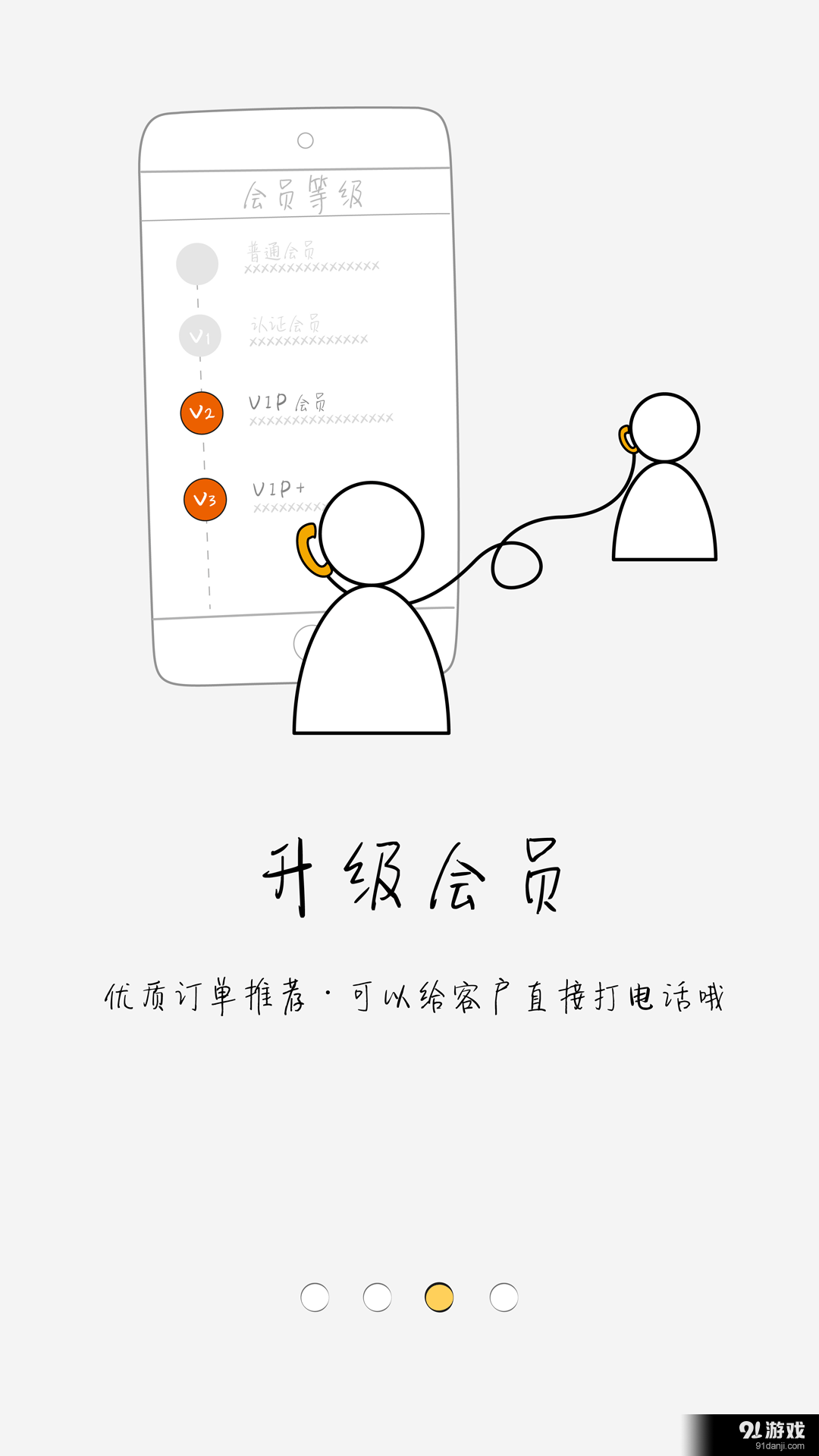Viewport: 819px width, 1456px height.
Task: Click the yellow earpiece on the small figure
Action: (628, 438)
